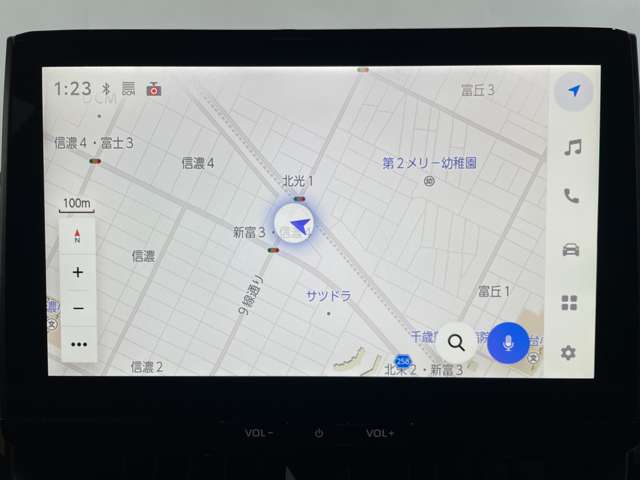Zoom out the map with minus
This screenshot has height=480, width=640.
tap(78, 308)
